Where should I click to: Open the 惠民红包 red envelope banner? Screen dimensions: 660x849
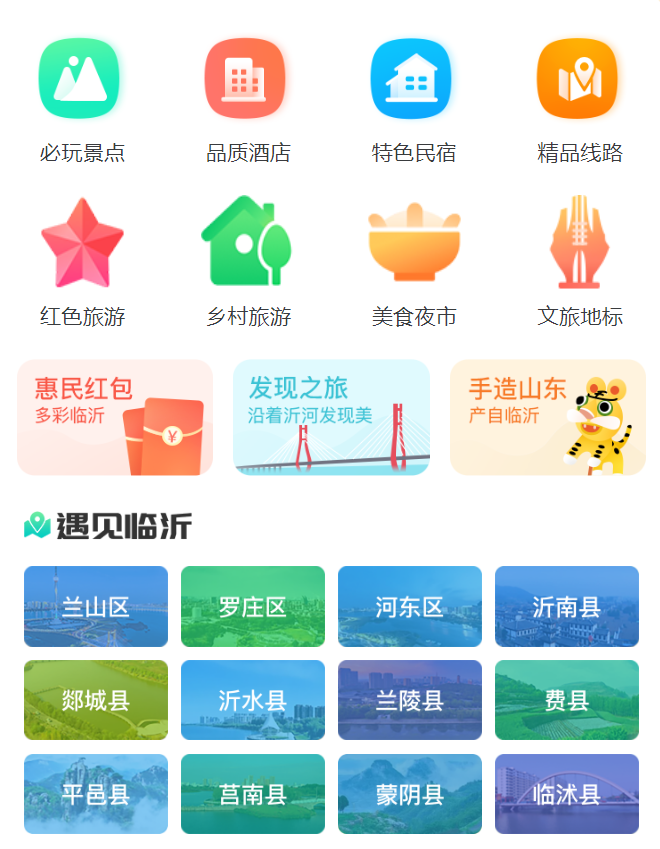click(x=115, y=417)
